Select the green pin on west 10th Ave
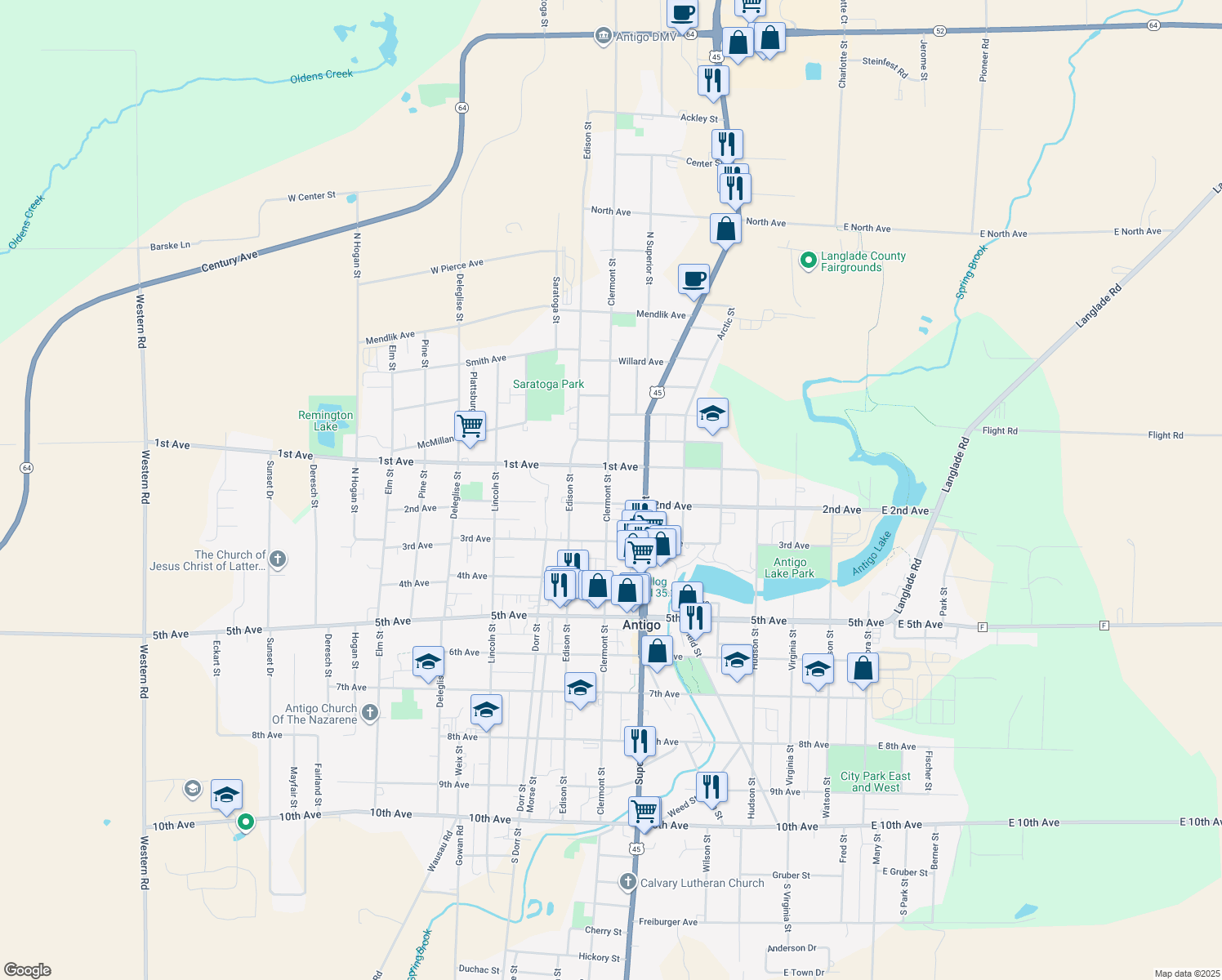Image resolution: width=1222 pixels, height=980 pixels. [x=245, y=822]
